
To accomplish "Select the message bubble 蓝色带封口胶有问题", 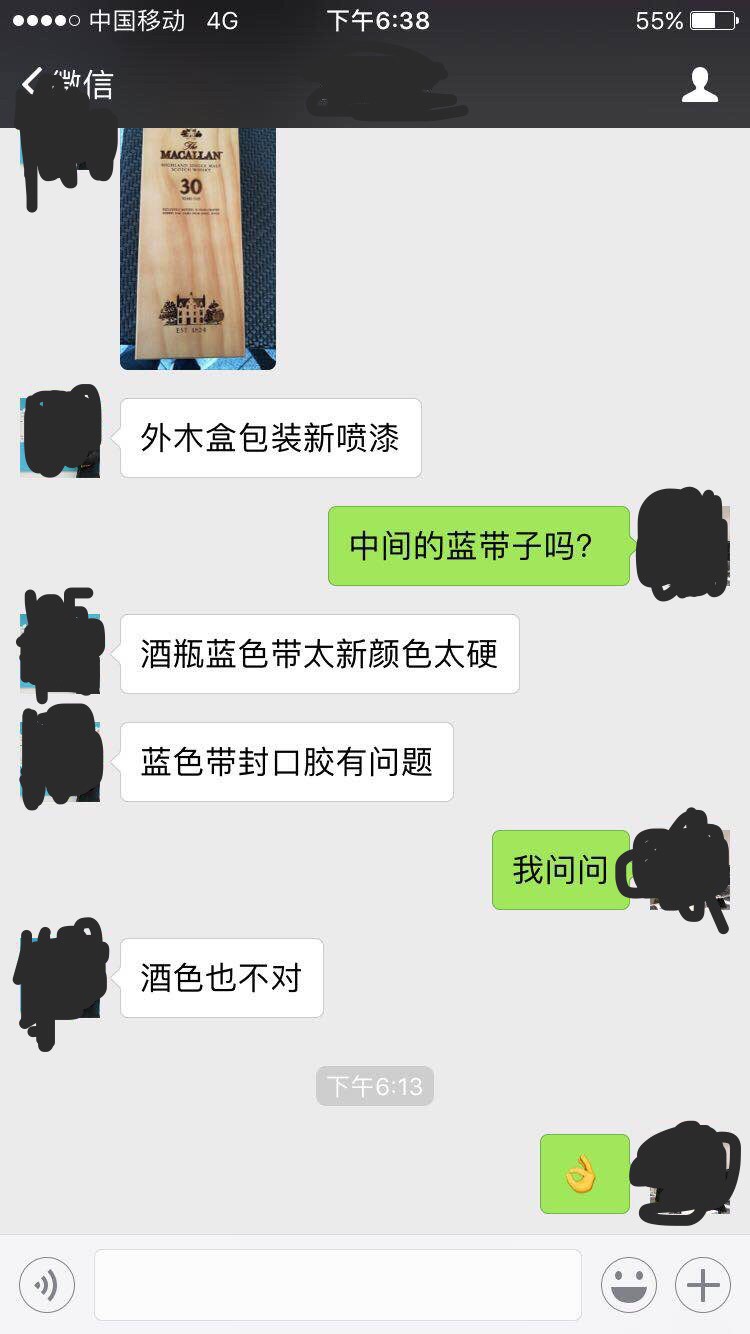I will point(287,762).
